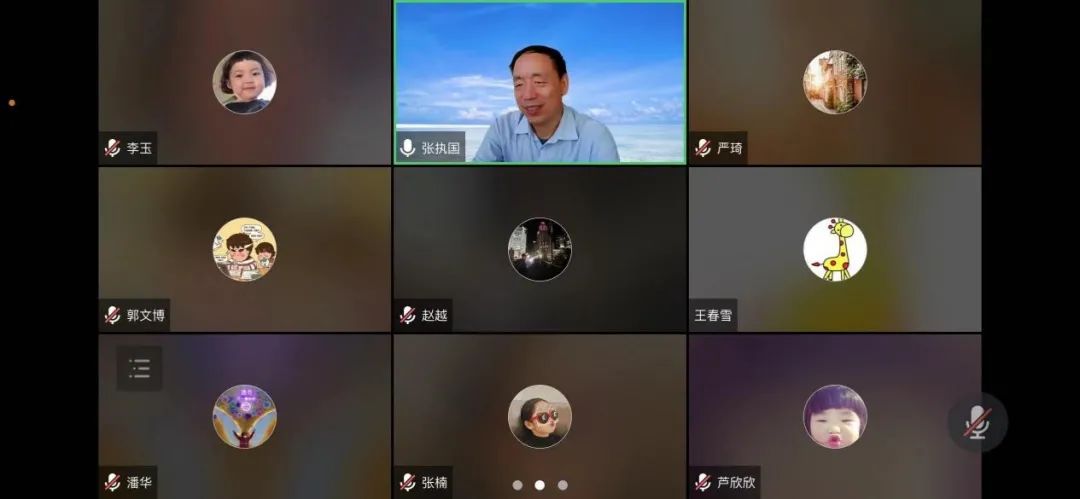Viewport: 1080px width, 499px height.
Task: Select 郭文博's participant tile
Action: click(x=244, y=249)
